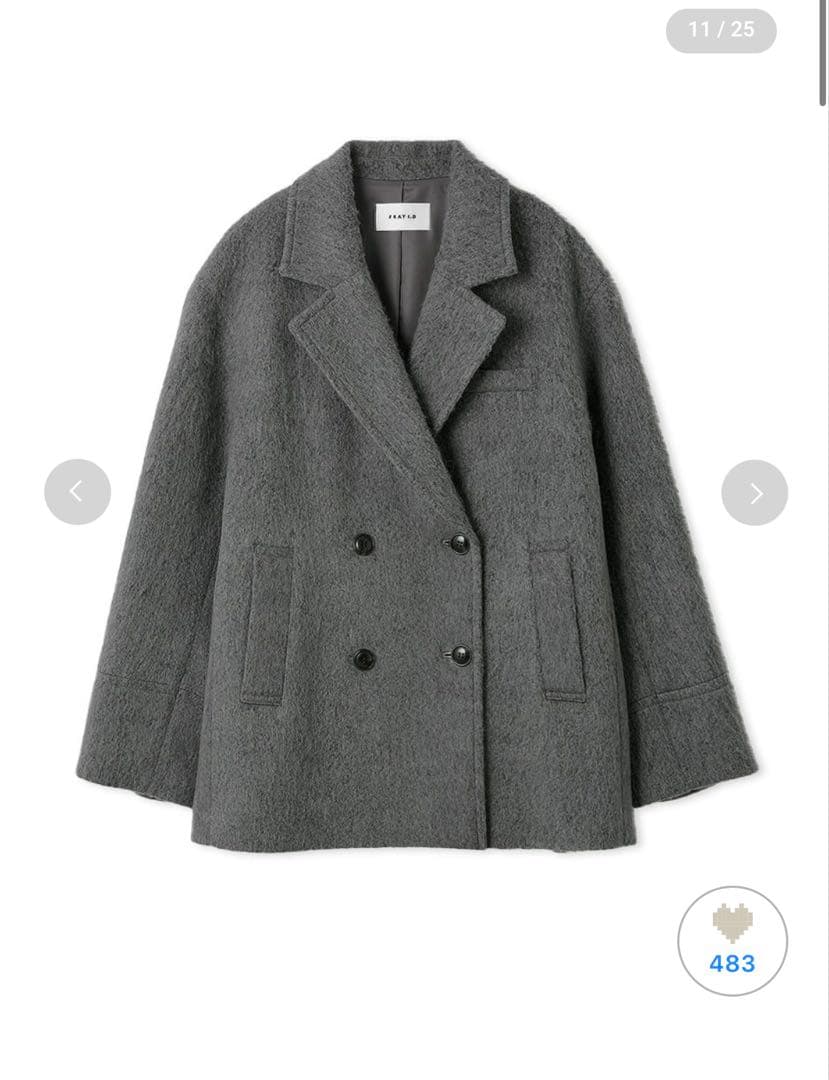
Task: Go to the previous product image
Action: 77,491
